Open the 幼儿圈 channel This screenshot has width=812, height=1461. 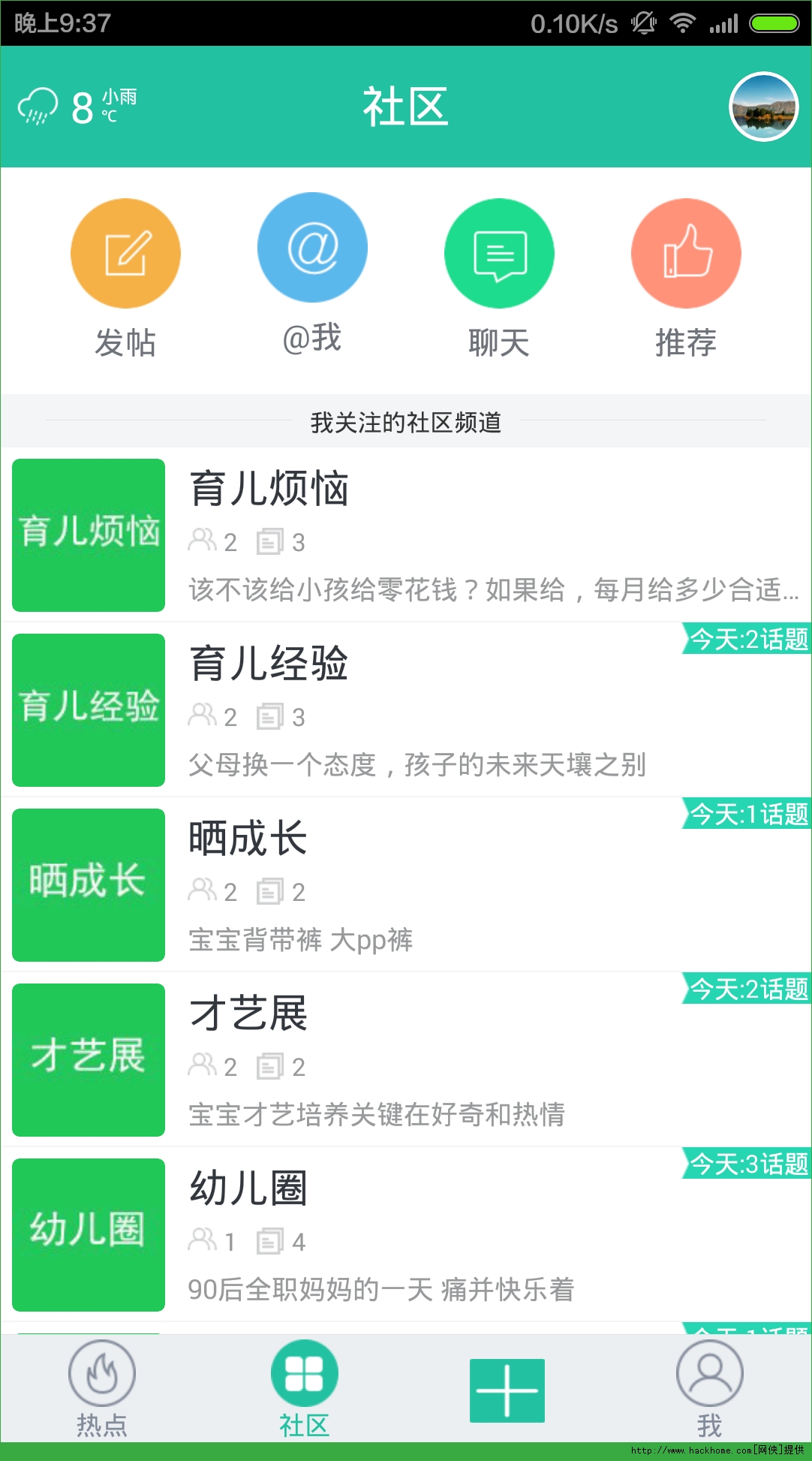click(405, 1234)
